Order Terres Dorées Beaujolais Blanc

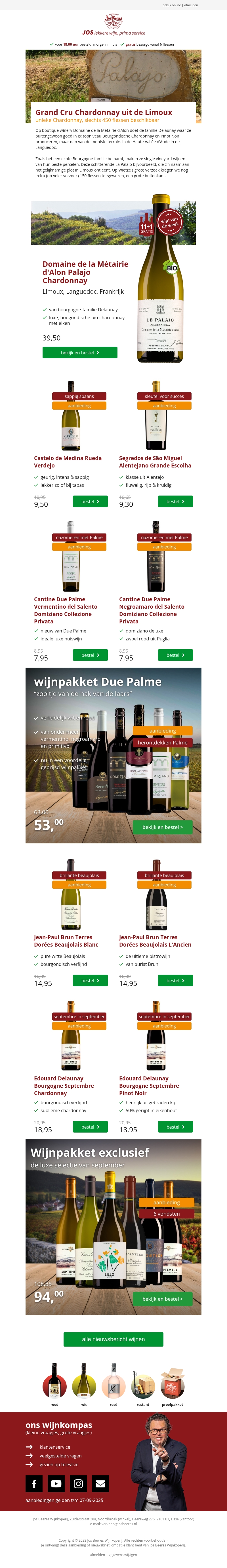90,981
